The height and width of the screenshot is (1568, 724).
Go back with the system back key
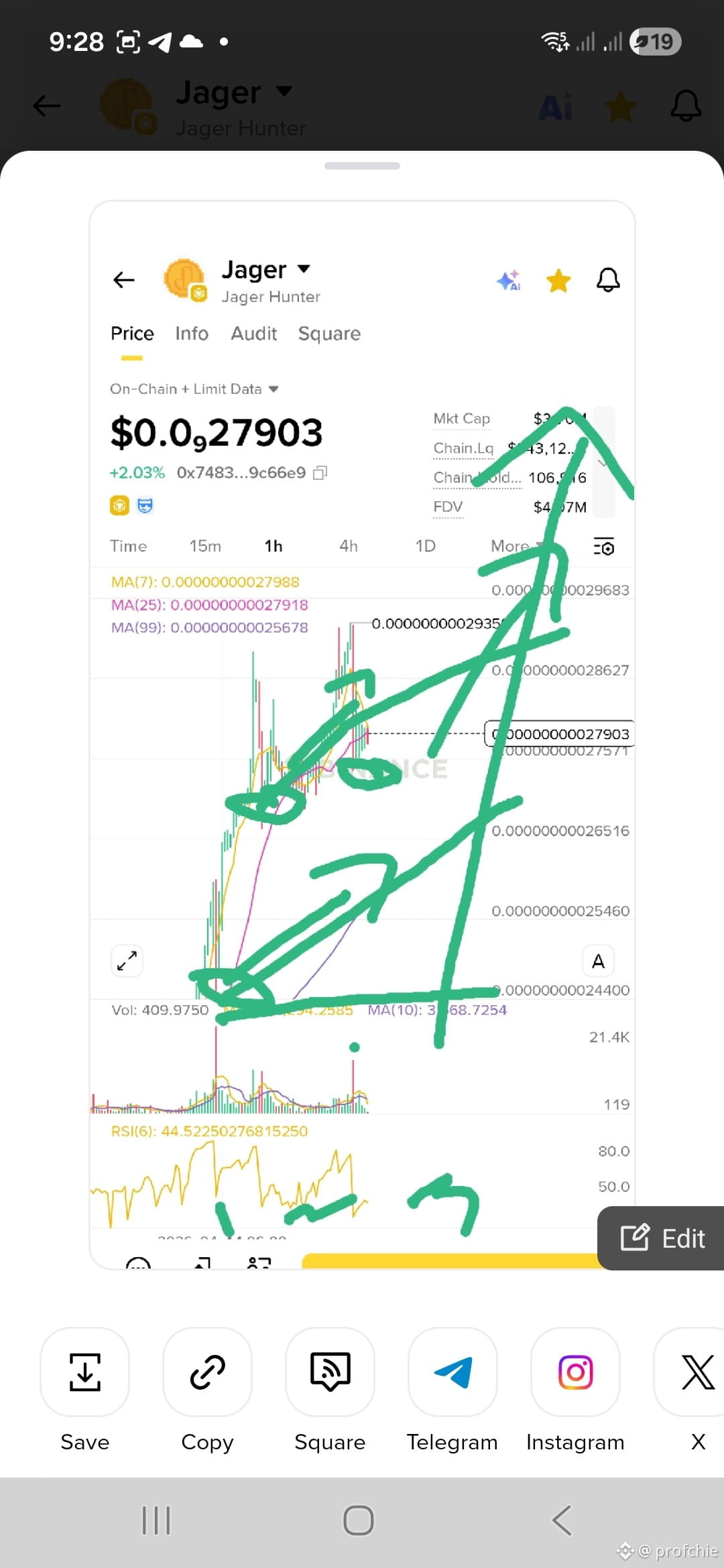pyautogui.click(x=562, y=1520)
